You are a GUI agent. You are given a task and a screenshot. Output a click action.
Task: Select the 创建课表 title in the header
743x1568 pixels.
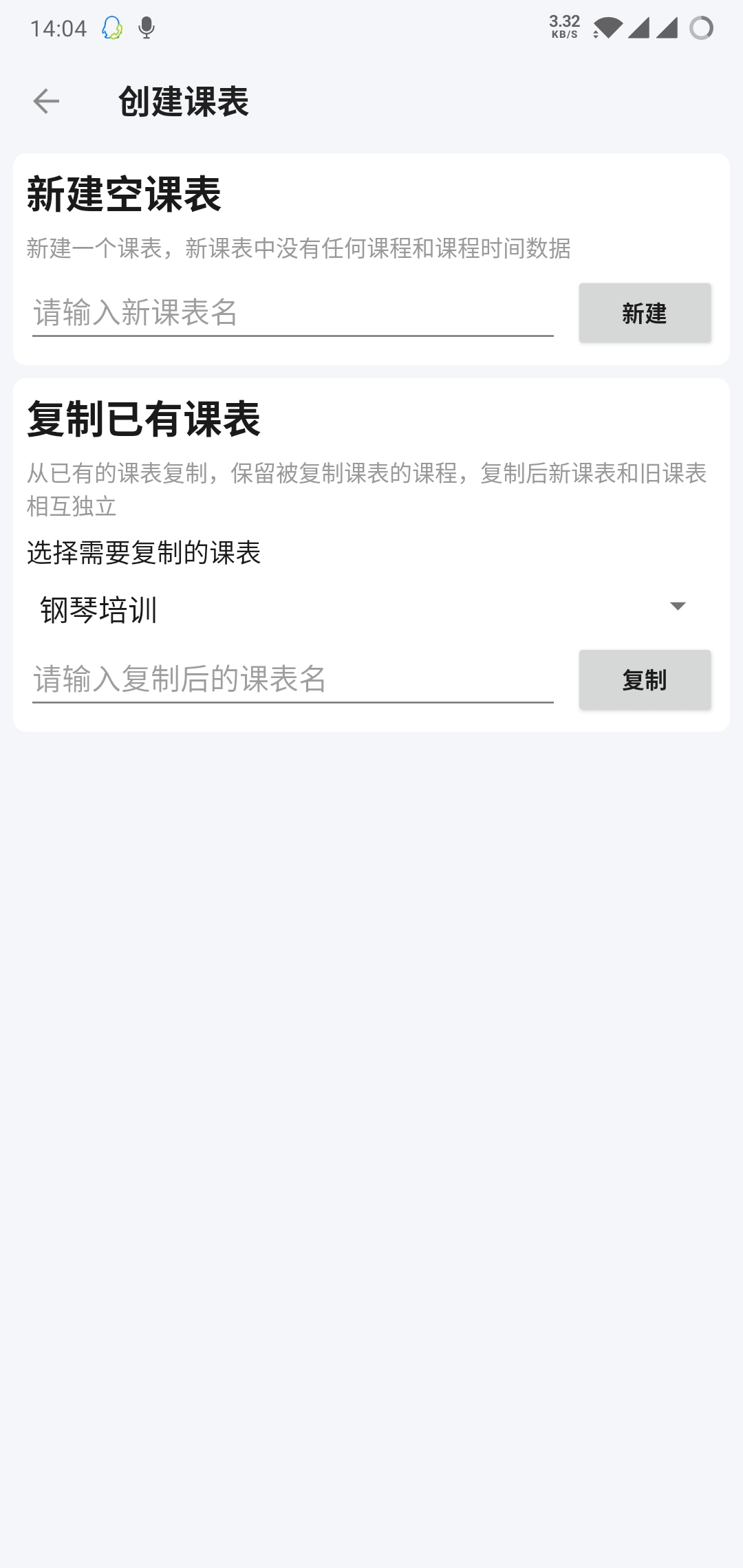[x=184, y=100]
